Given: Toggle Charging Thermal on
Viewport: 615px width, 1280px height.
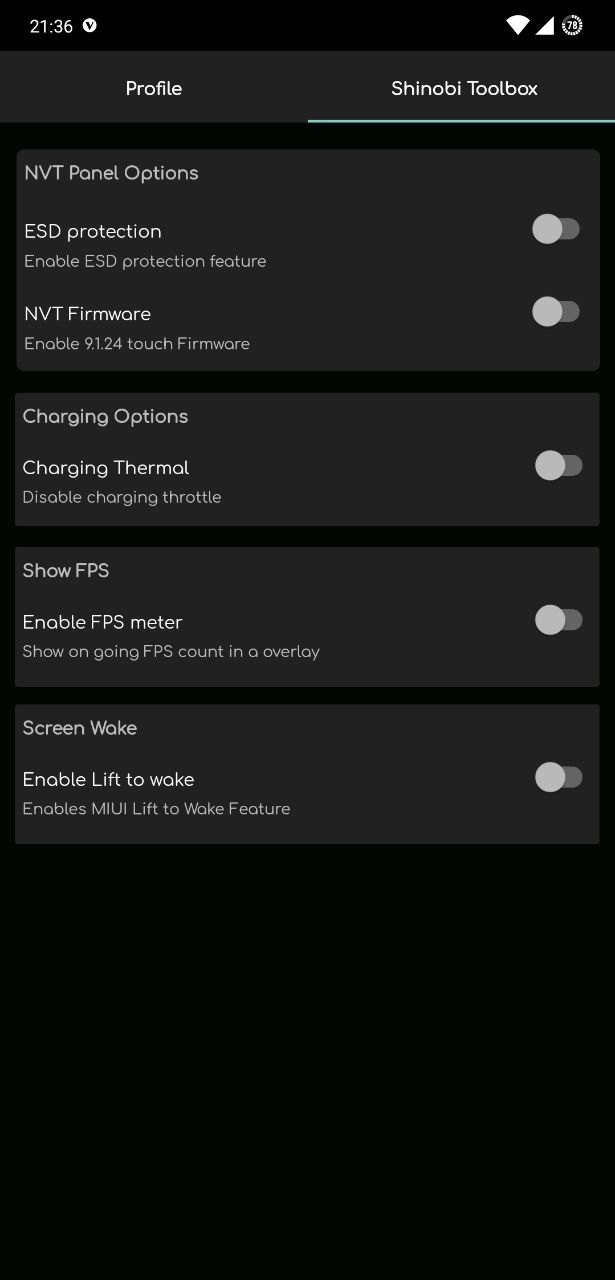Looking at the screenshot, I should click(x=559, y=465).
